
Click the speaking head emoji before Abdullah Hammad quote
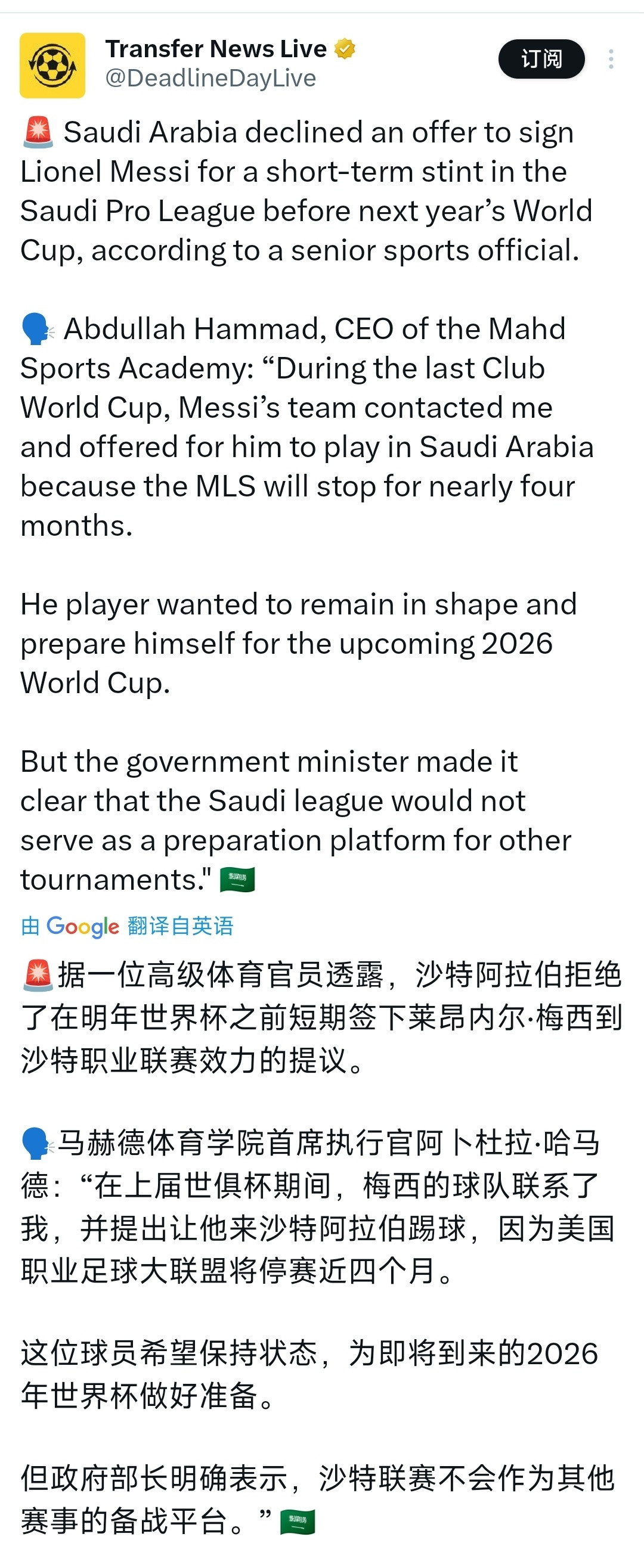[x=36, y=330]
